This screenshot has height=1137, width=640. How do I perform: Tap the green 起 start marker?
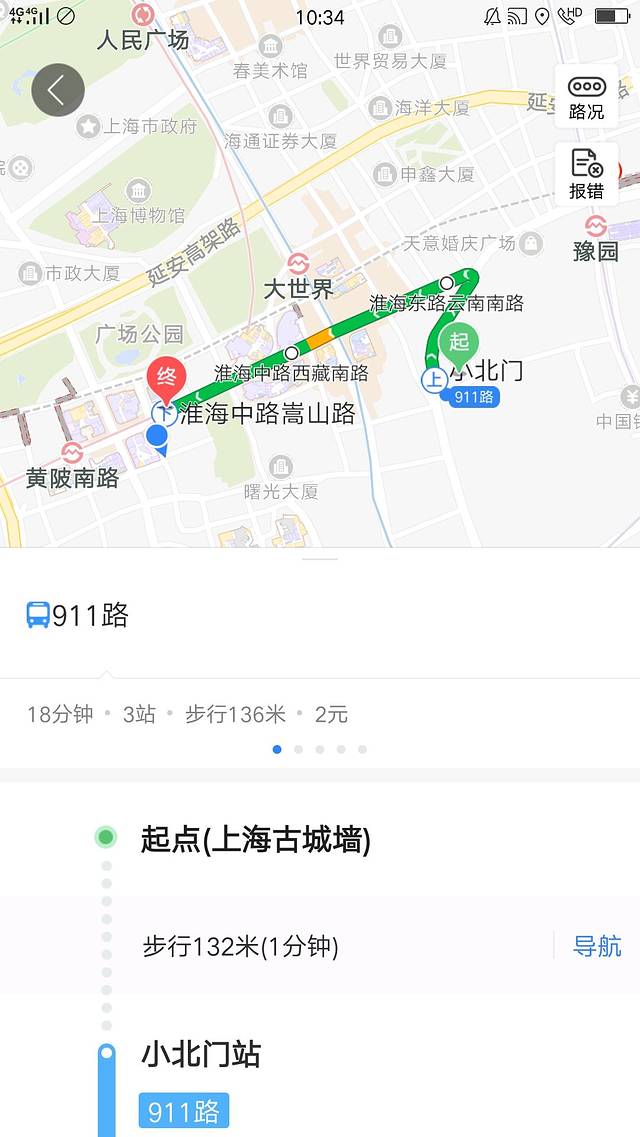(459, 345)
